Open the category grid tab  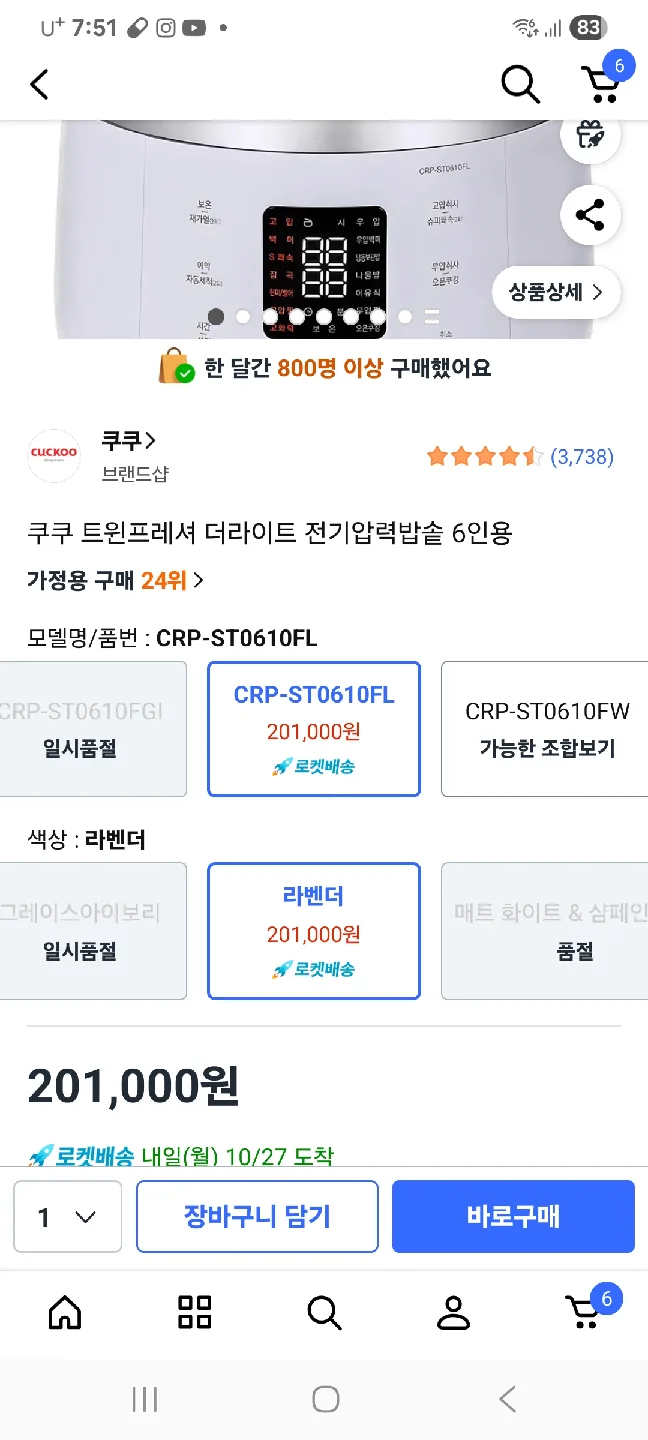[194, 1312]
